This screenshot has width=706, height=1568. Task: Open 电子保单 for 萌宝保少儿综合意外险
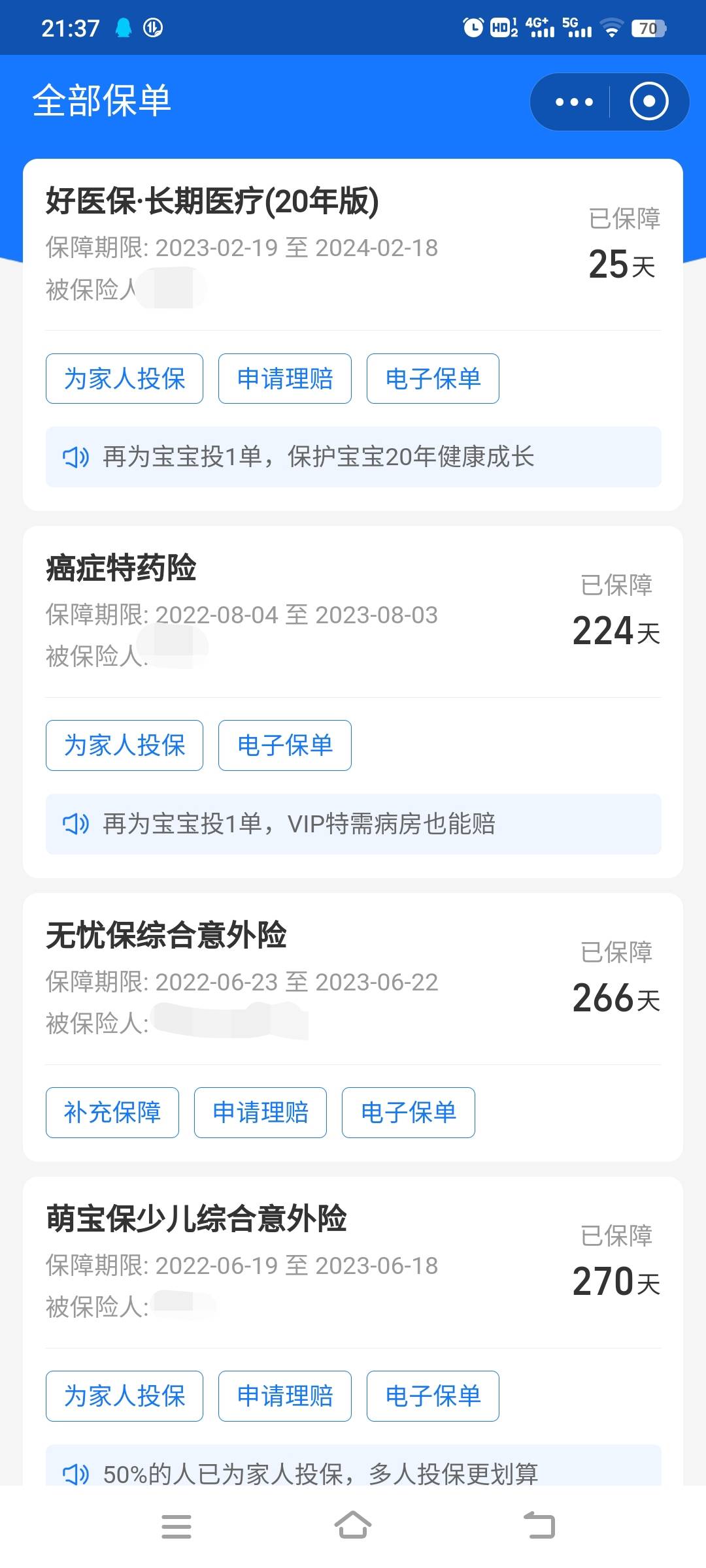coord(433,1397)
